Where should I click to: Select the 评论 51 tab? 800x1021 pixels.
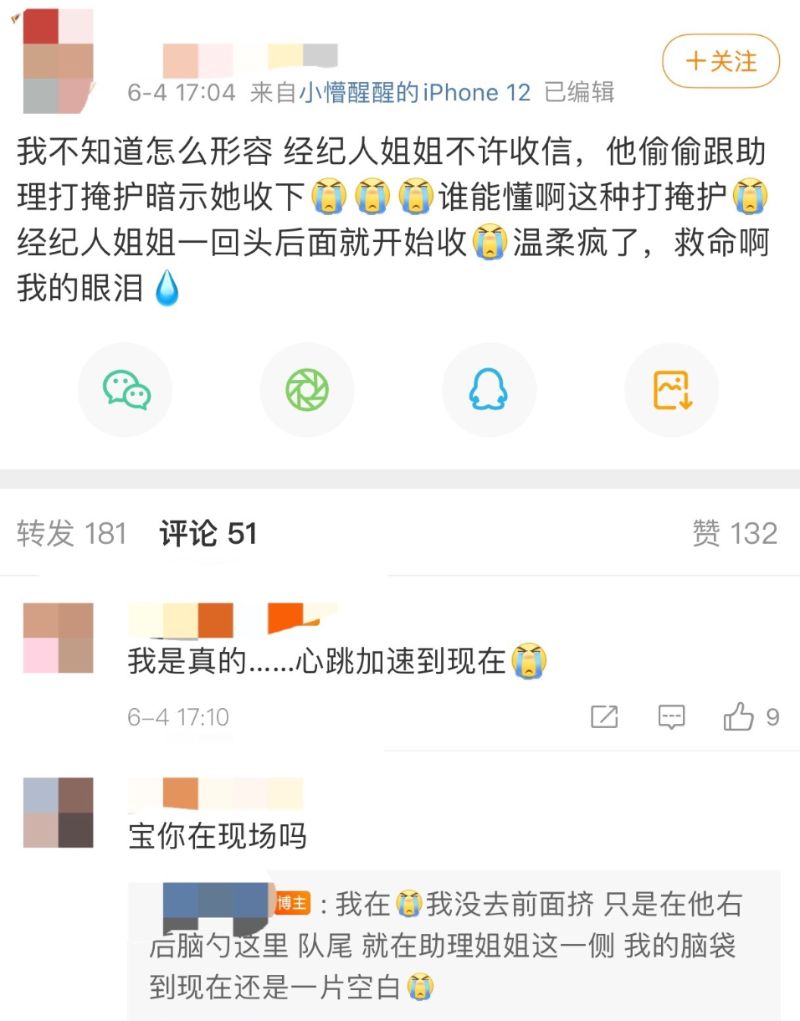point(208,533)
